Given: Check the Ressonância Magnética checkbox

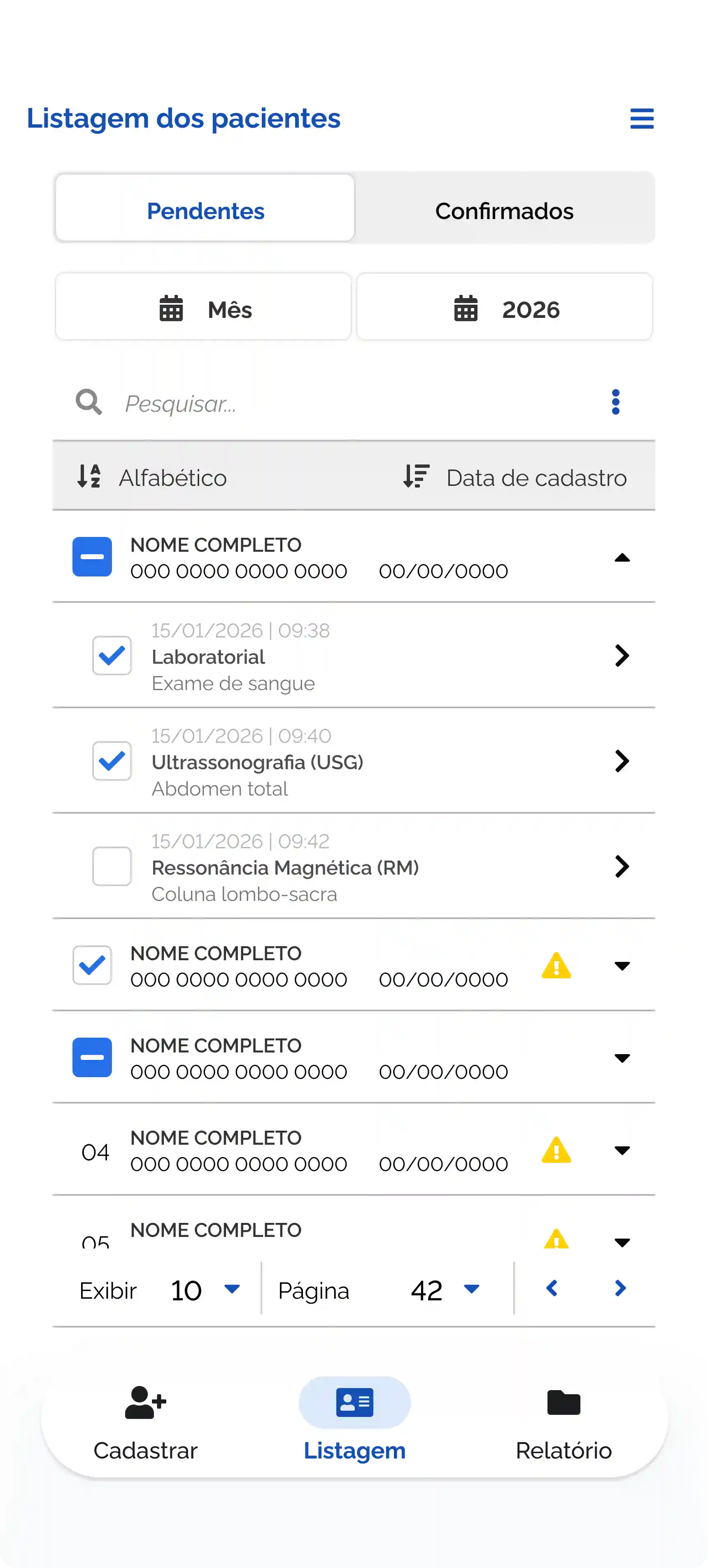Looking at the screenshot, I should point(111,866).
